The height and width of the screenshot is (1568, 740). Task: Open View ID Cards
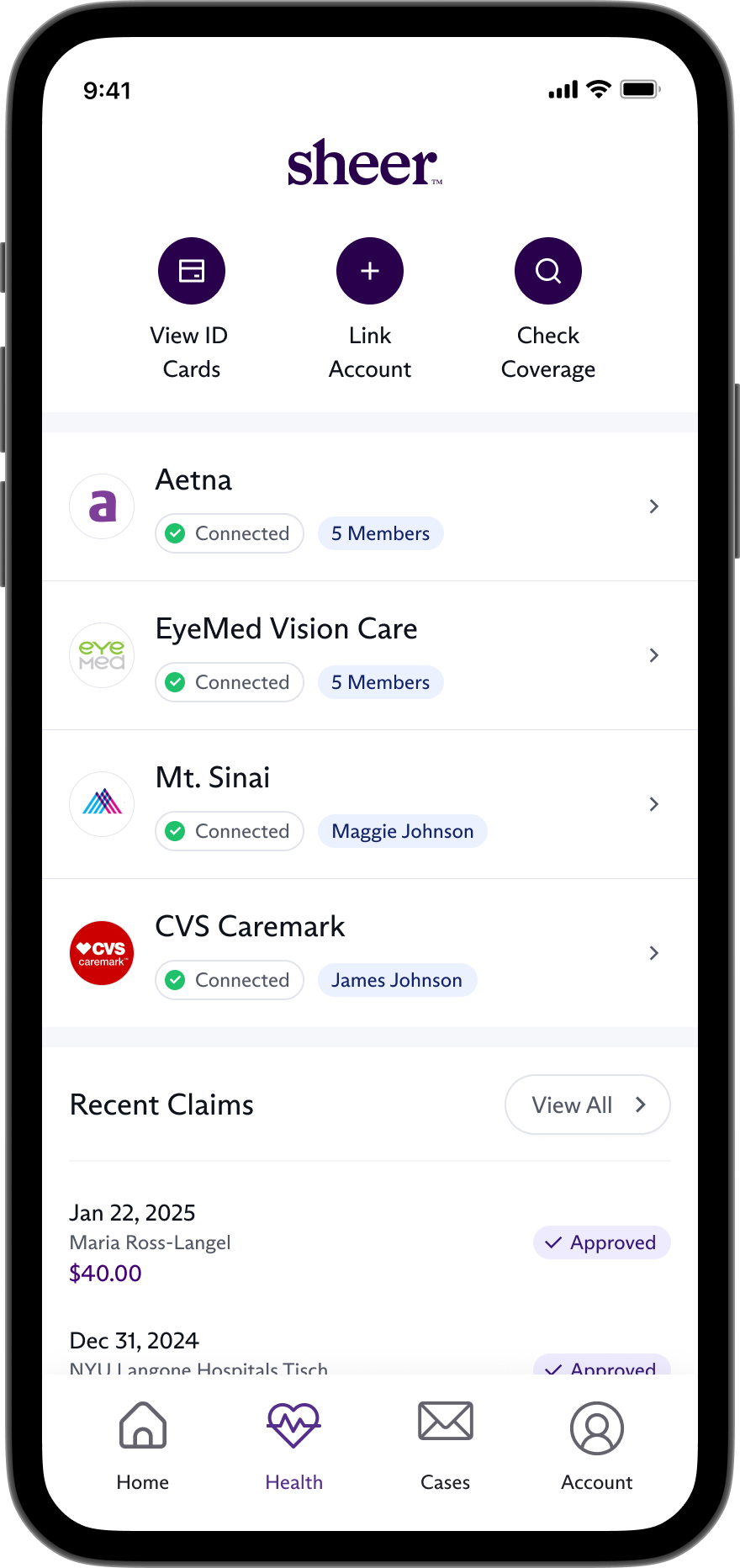pos(192,271)
